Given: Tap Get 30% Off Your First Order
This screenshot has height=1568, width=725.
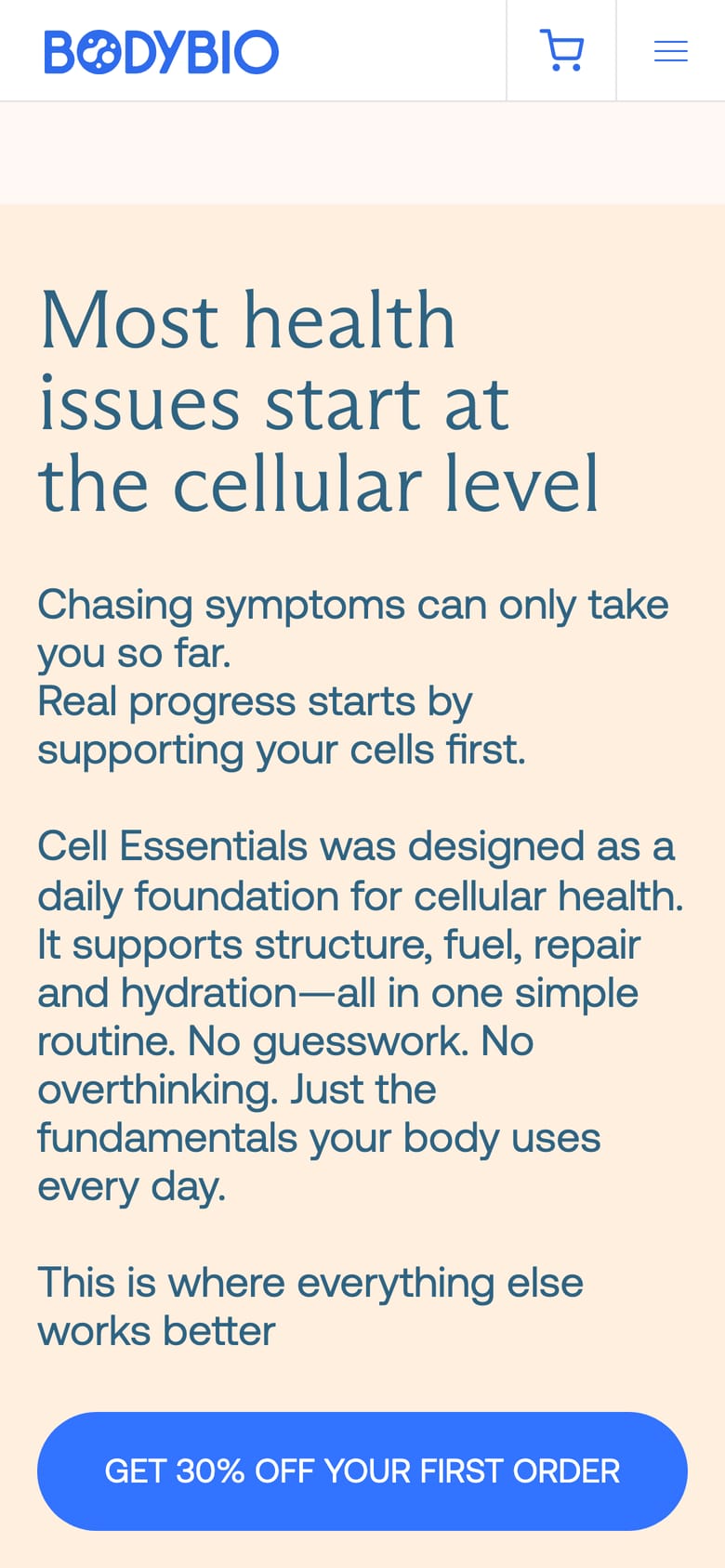Looking at the screenshot, I should tap(362, 1471).
